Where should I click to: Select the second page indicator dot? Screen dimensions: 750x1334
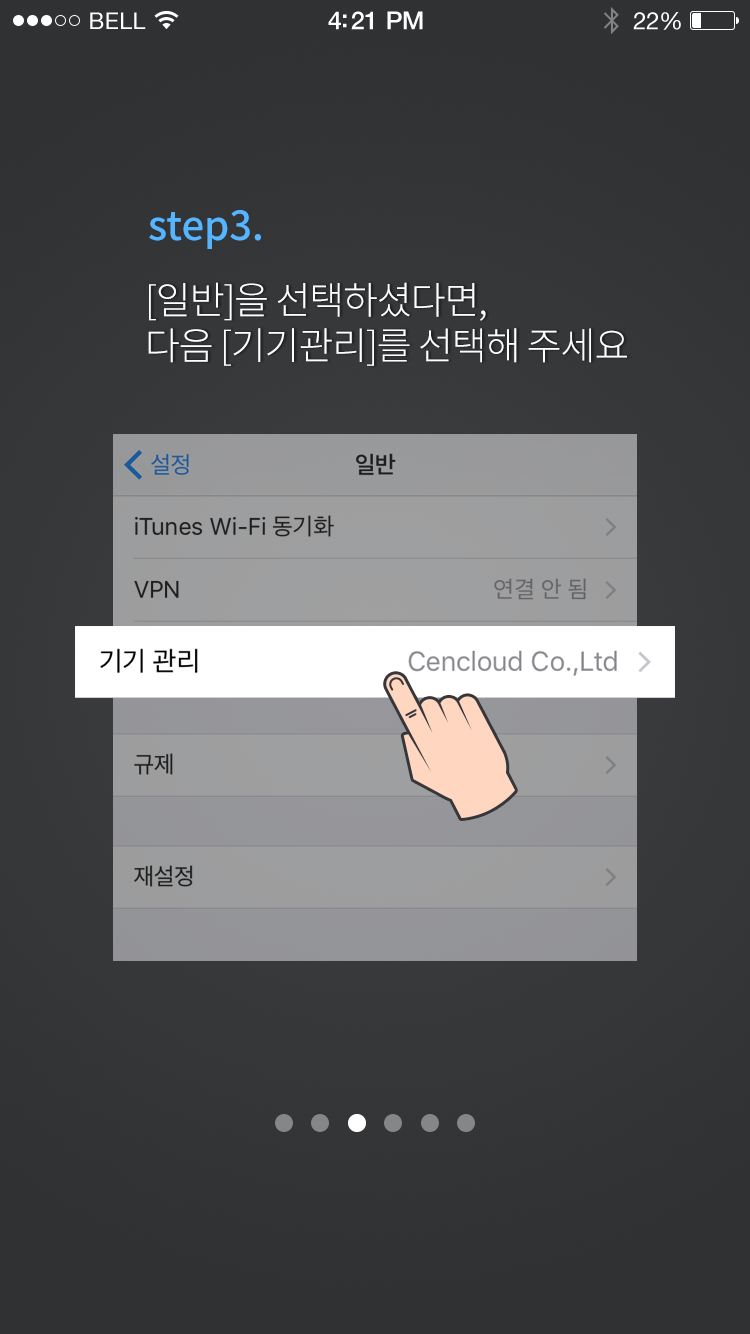[x=320, y=1123]
